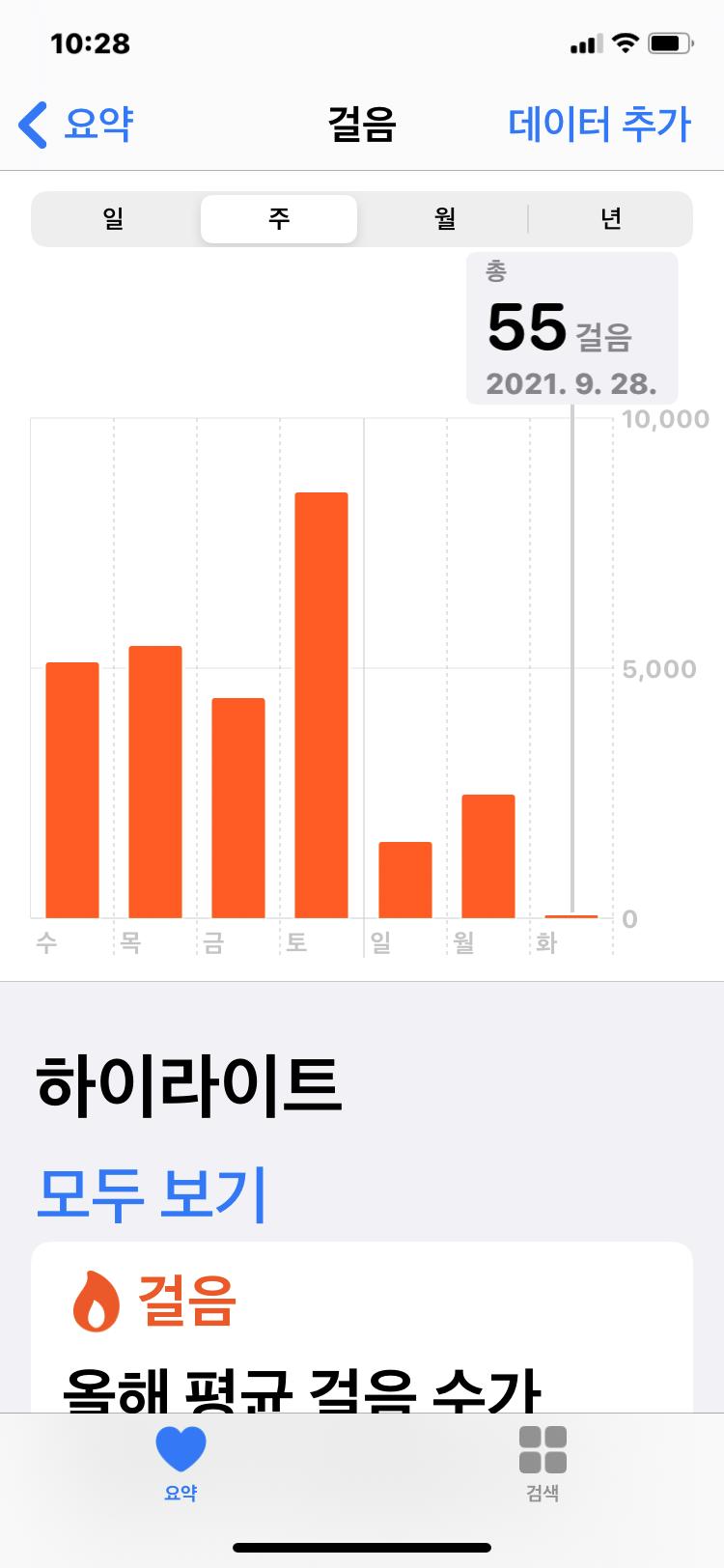The height and width of the screenshot is (1568, 724).
Task: Switch to the 검색 tab
Action: (x=543, y=1462)
